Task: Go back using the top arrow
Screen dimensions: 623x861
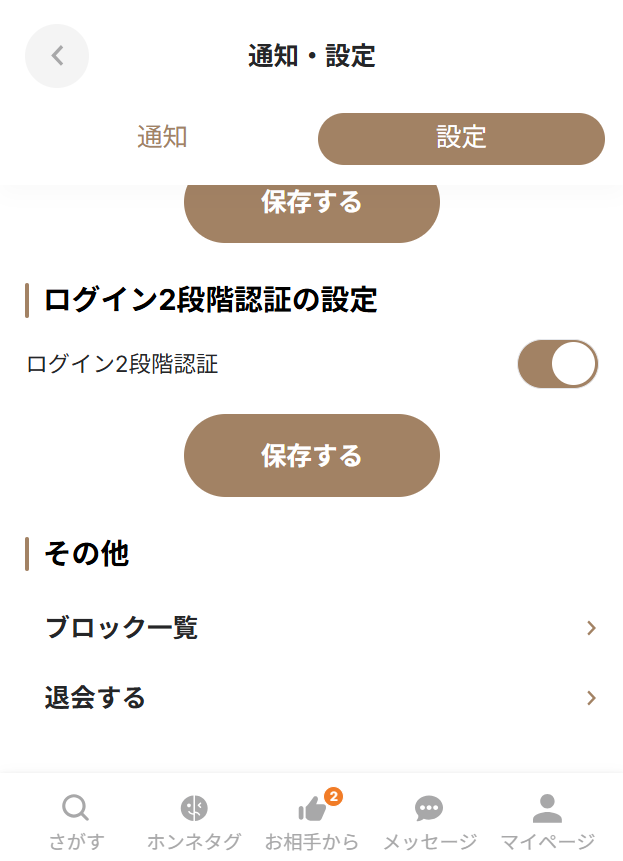Action: 57,56
